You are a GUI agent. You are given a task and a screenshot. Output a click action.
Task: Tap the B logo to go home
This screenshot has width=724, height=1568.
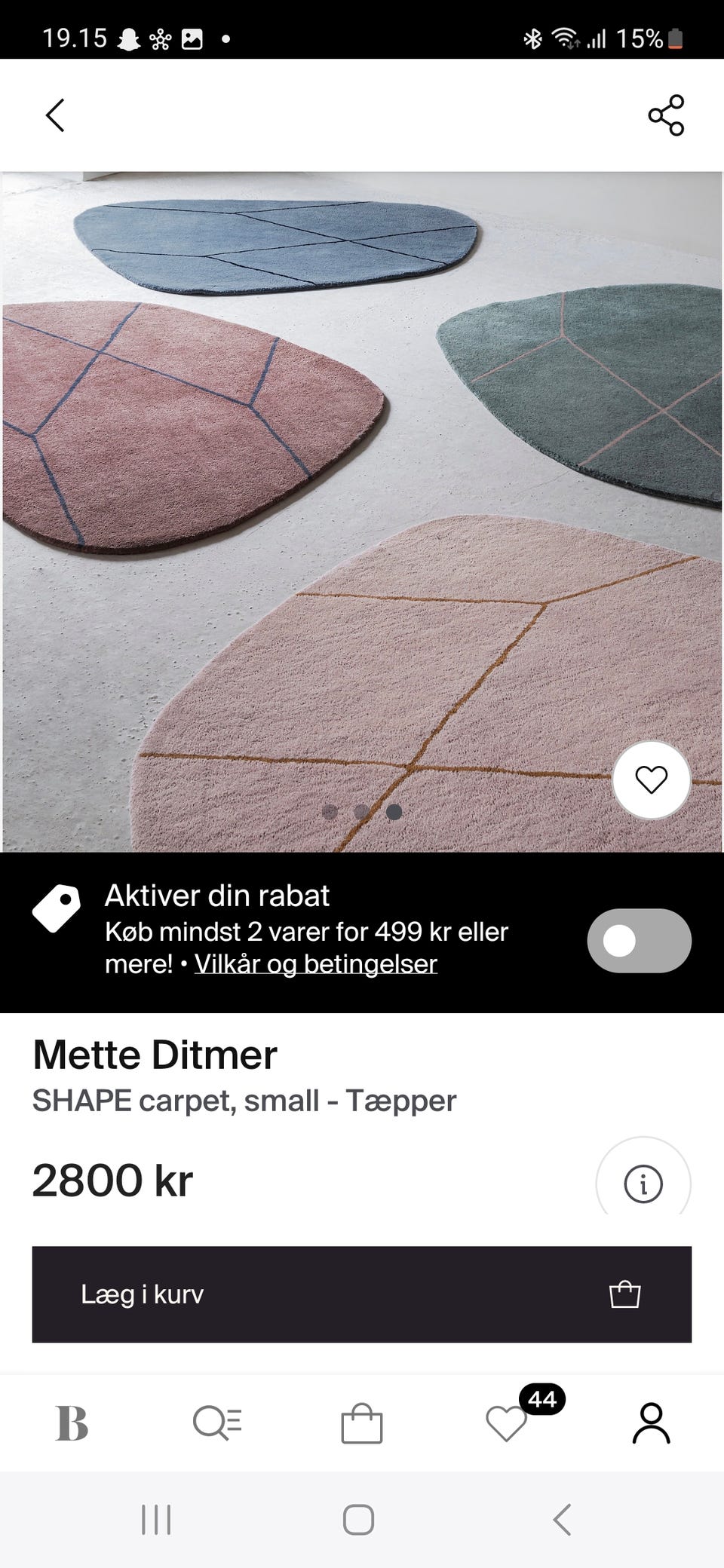[72, 1423]
